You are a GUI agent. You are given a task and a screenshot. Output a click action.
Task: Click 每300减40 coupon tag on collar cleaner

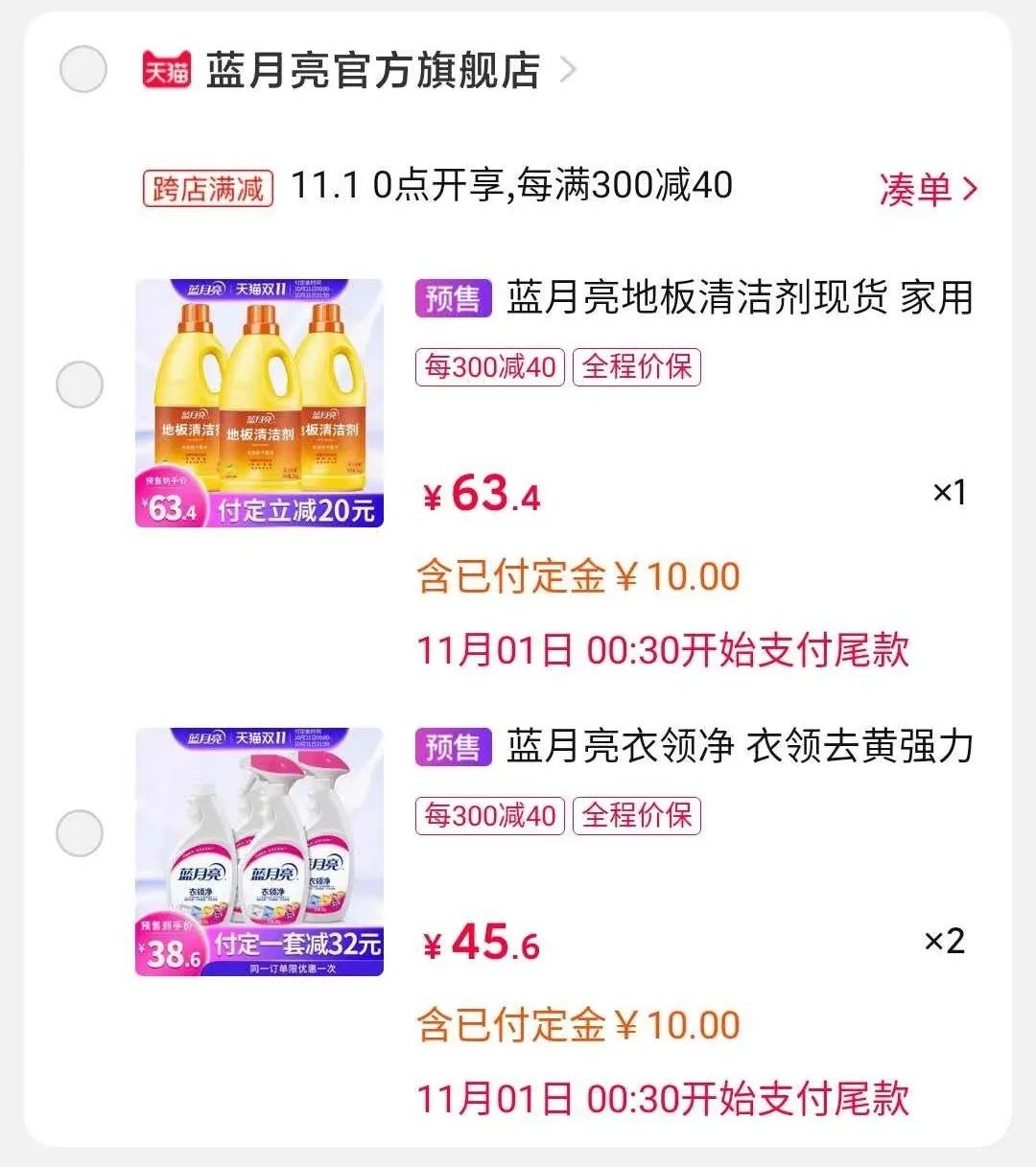pyautogui.click(x=489, y=816)
